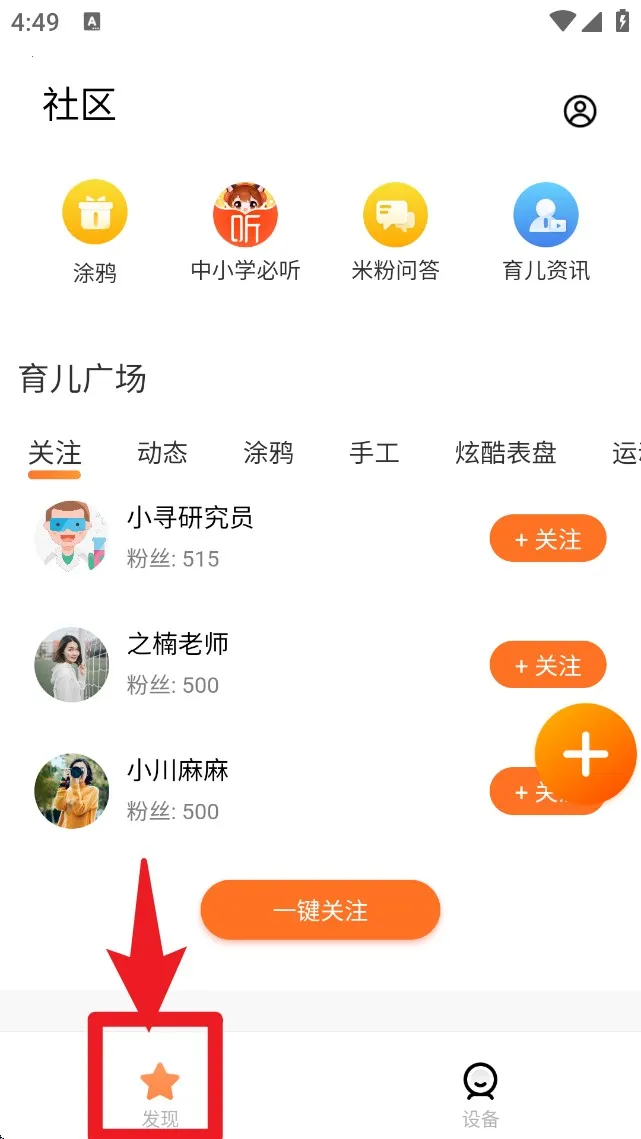
Task: Go to the 发现 tab
Action: point(160,1092)
